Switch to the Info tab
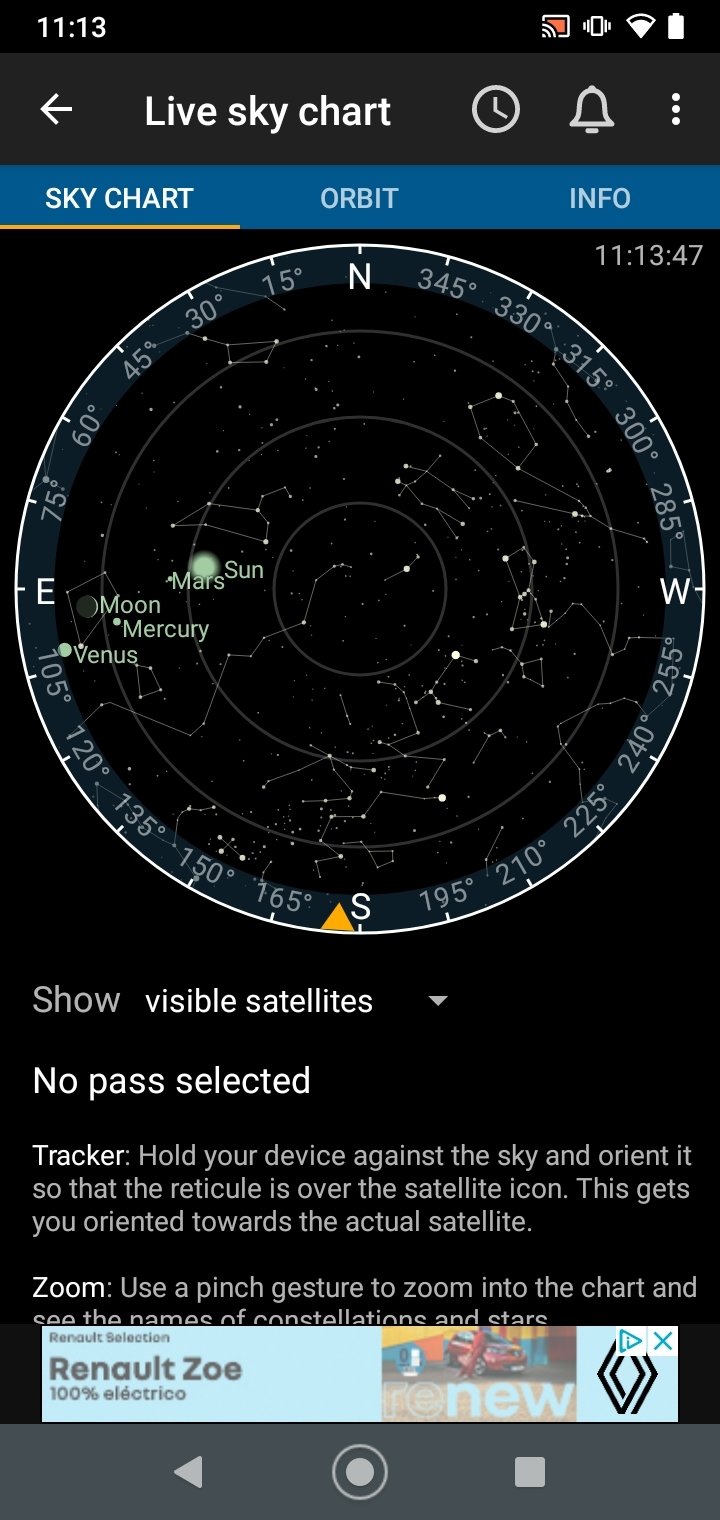This screenshot has width=720, height=1520. pyautogui.click(x=600, y=198)
